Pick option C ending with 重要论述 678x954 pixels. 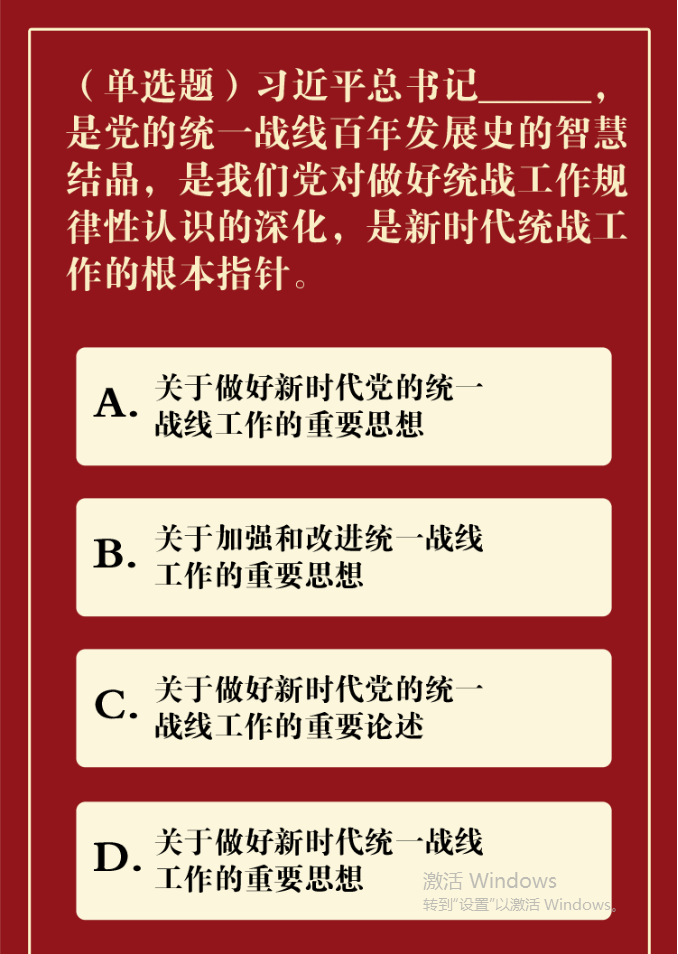[x=343, y=708]
